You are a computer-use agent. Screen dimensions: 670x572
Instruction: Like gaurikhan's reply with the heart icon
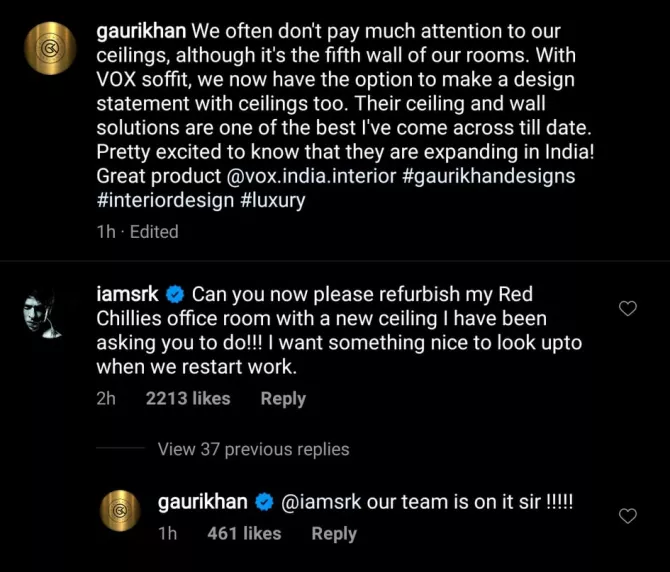tap(628, 516)
